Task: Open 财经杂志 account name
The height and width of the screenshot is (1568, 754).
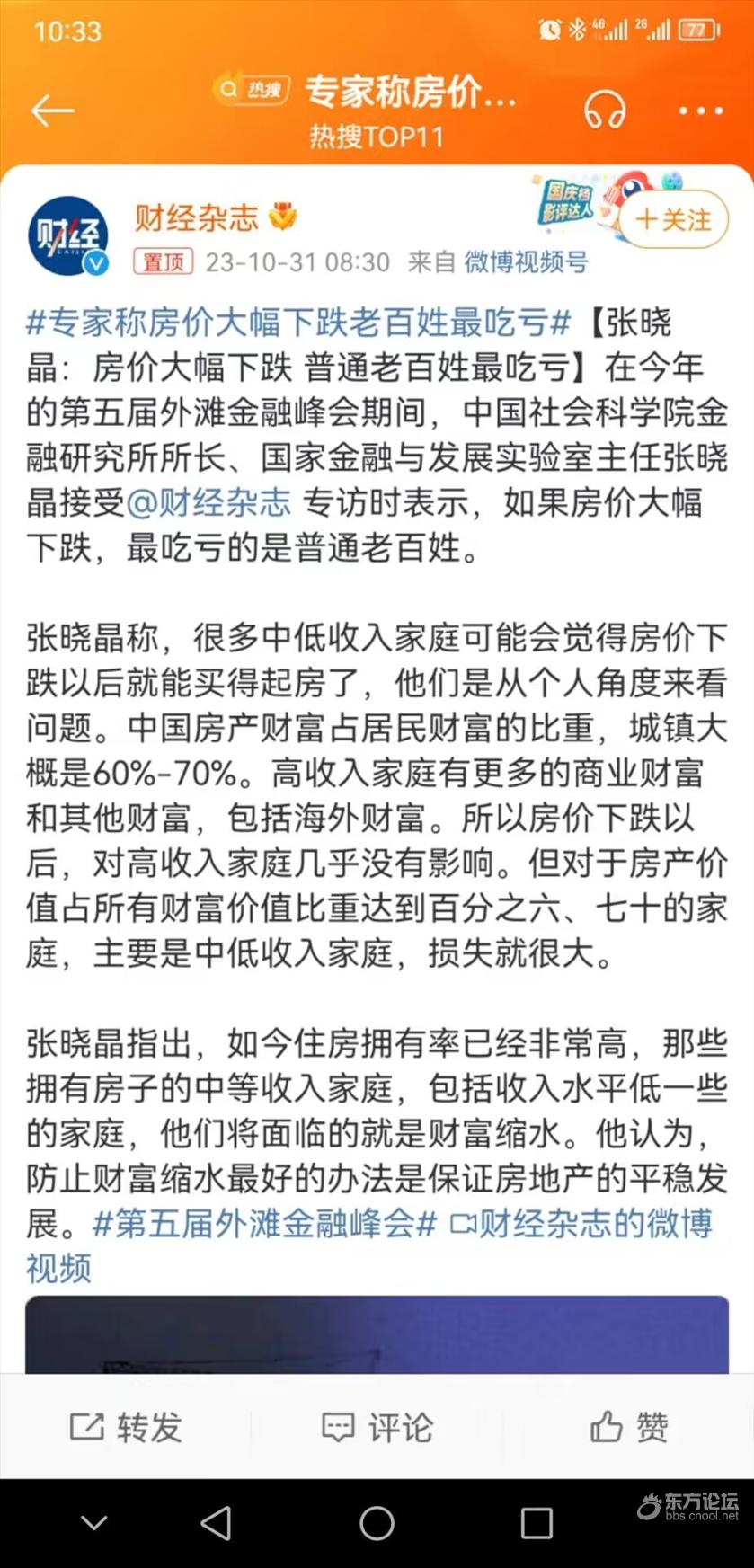Action: pos(197,217)
